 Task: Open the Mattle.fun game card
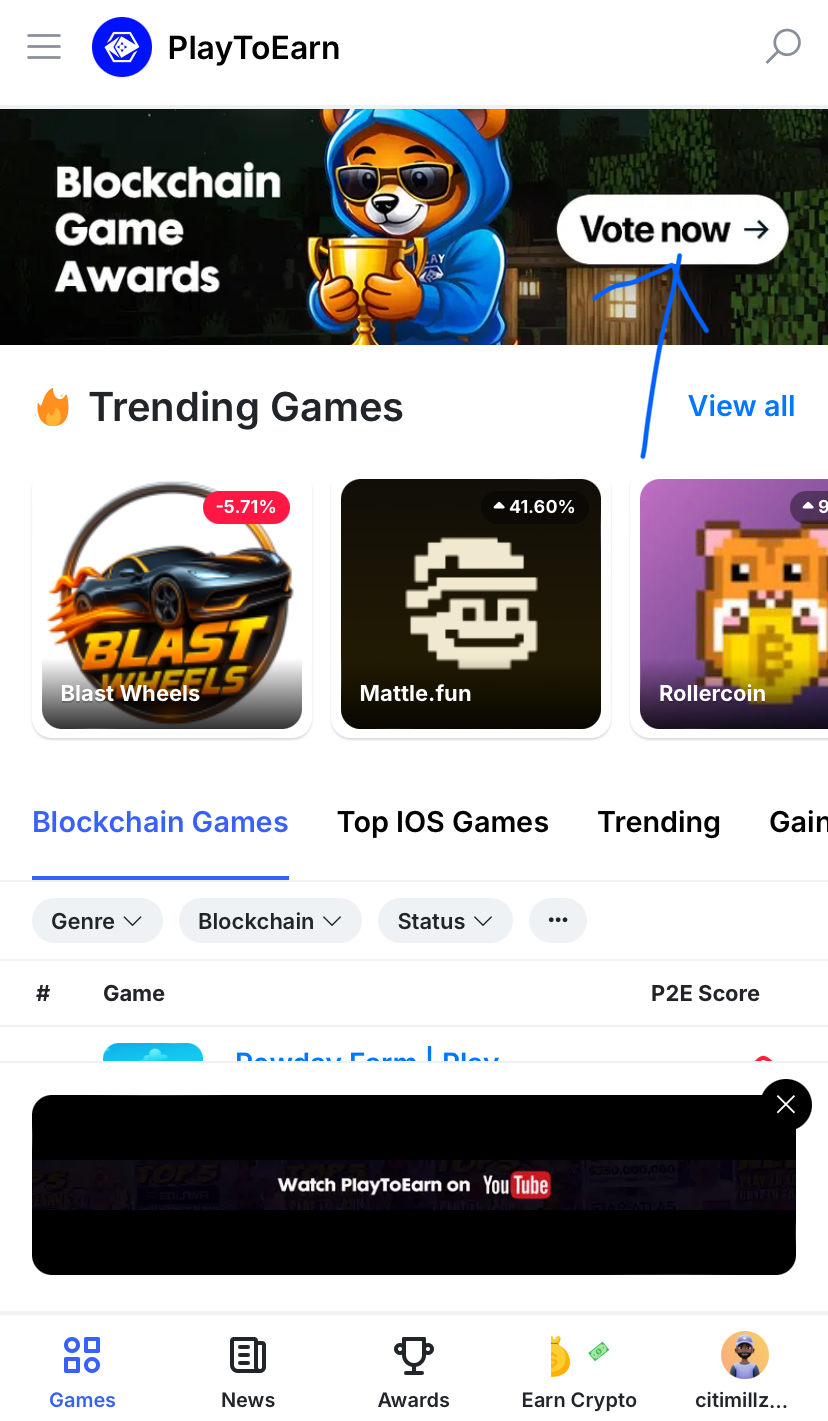(x=471, y=605)
